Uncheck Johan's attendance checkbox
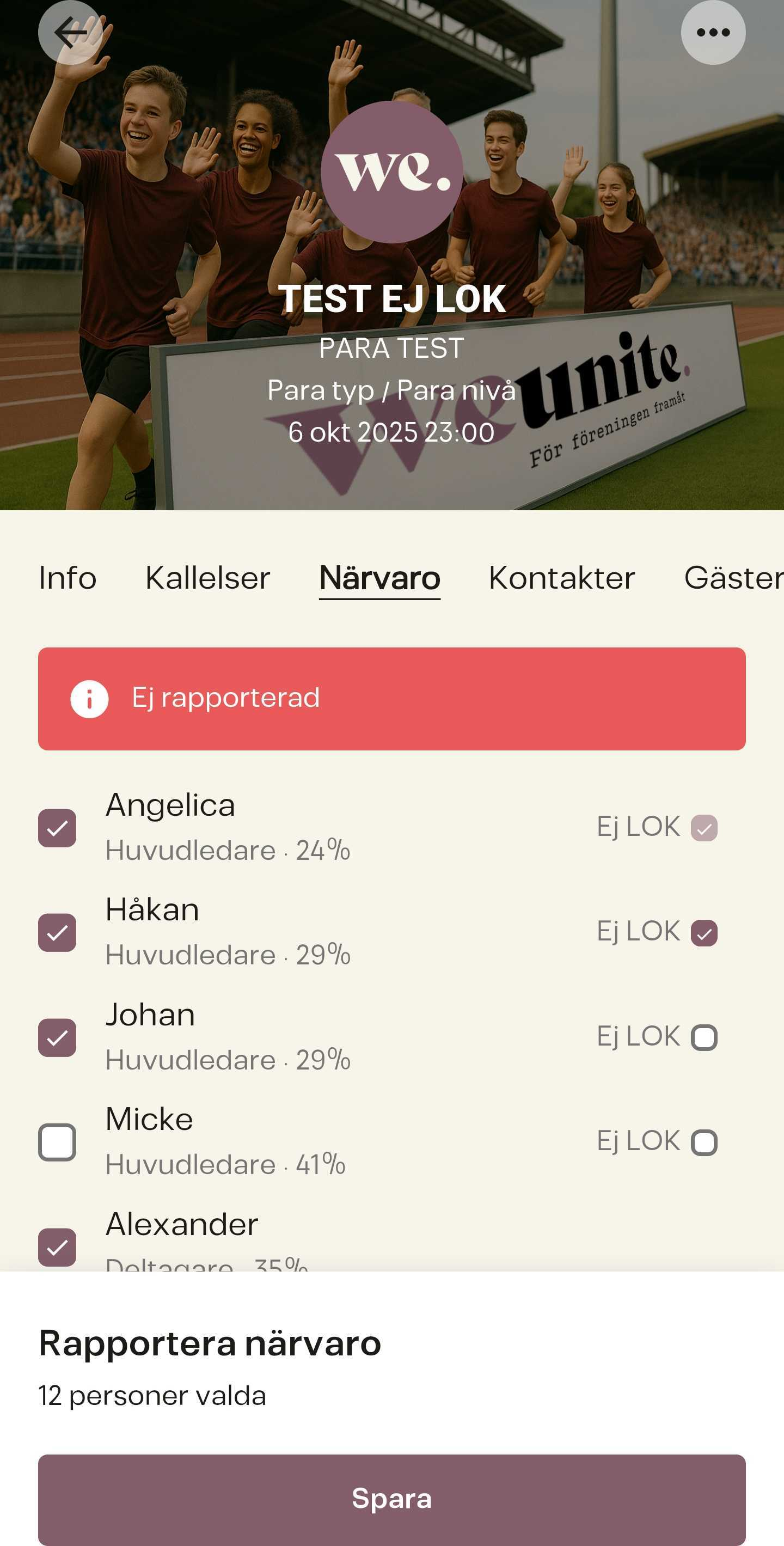The image size is (784, 1546). point(57,1037)
